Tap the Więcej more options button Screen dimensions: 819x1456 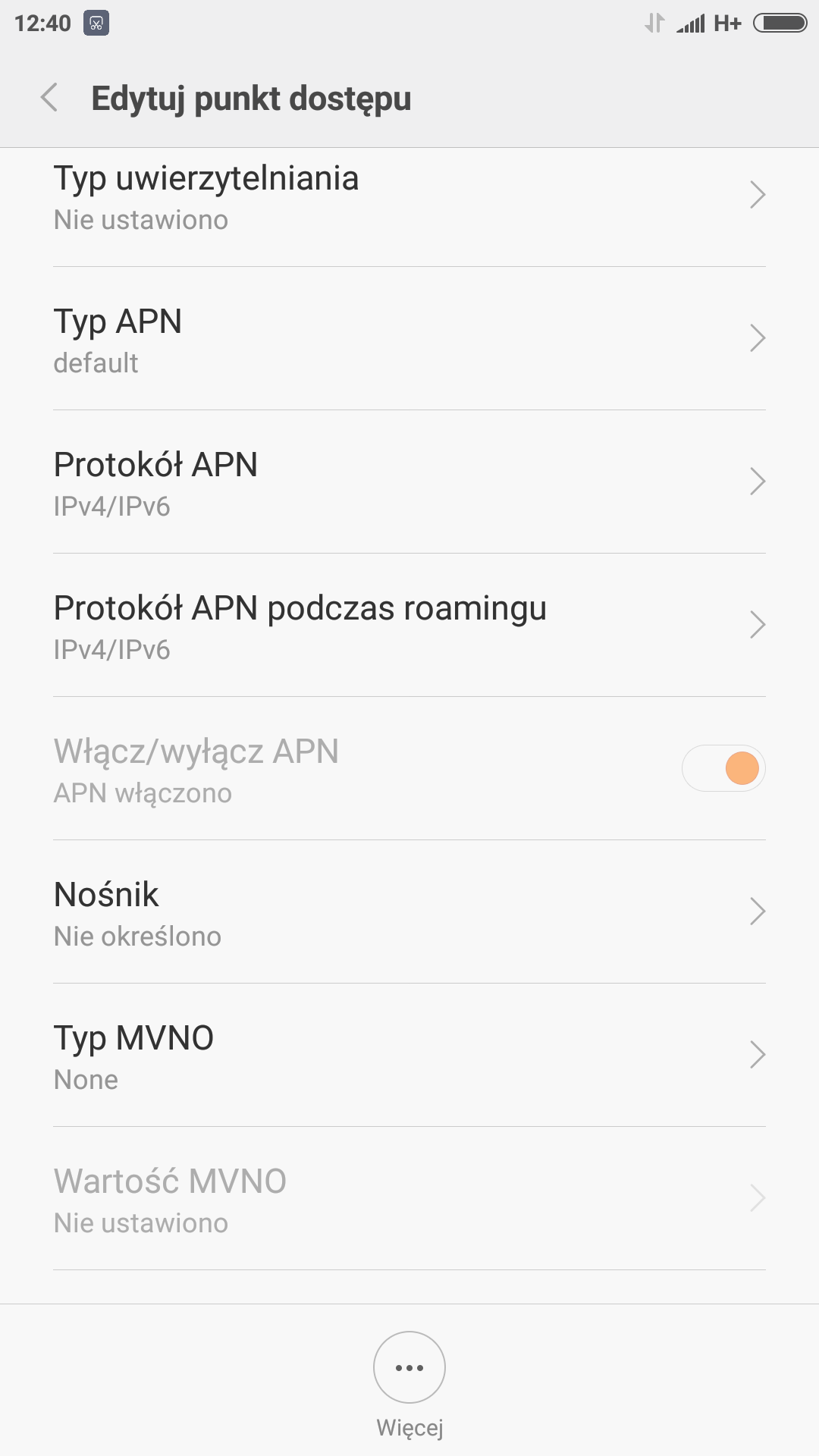click(x=409, y=1369)
